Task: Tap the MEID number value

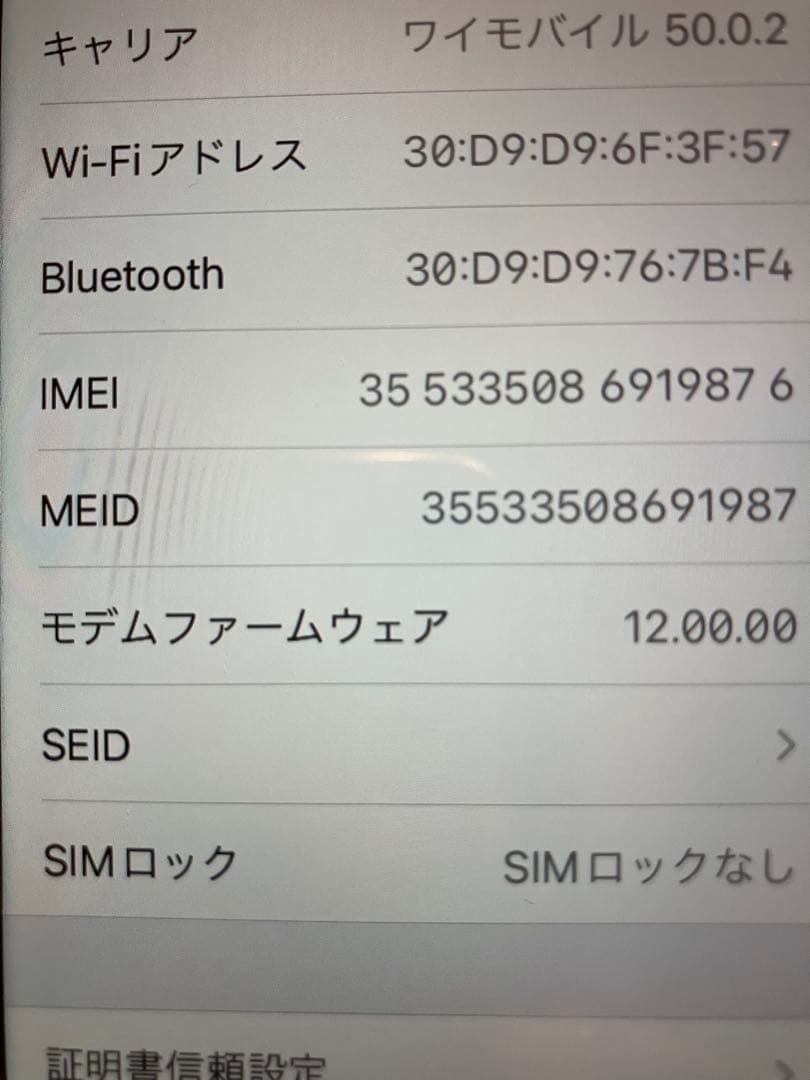Action: click(610, 508)
